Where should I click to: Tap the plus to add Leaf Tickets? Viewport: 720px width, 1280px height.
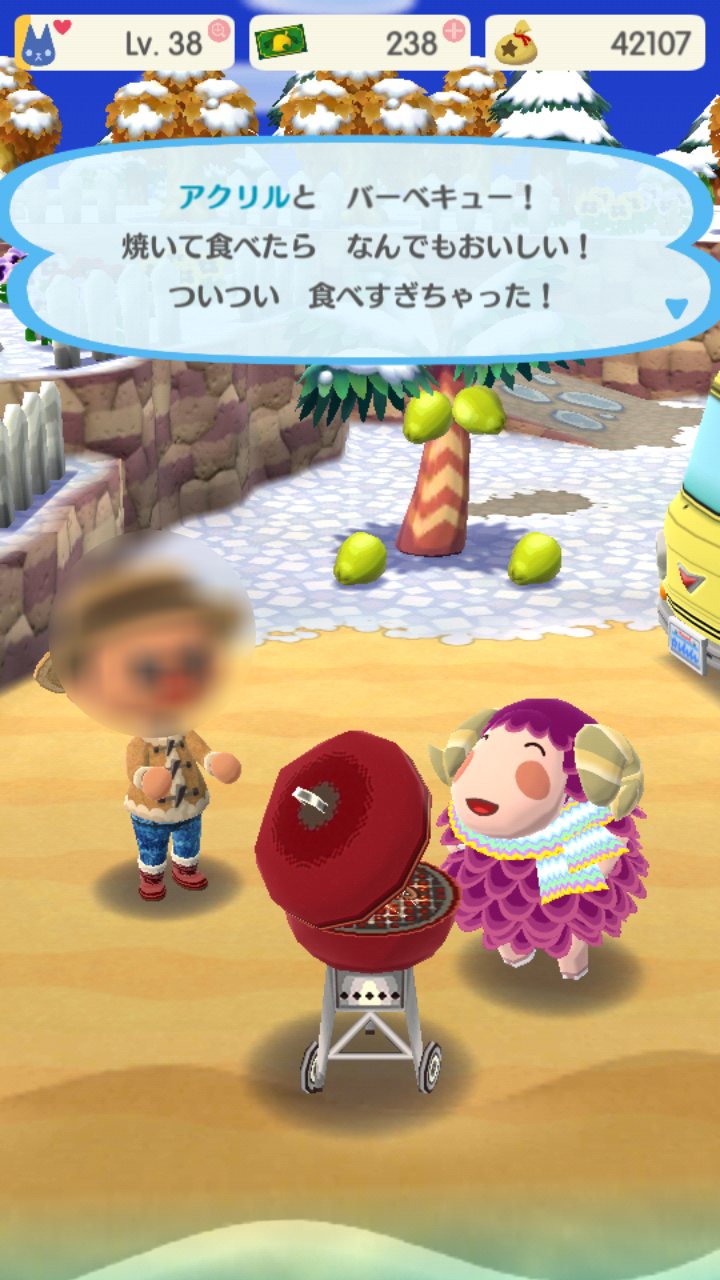(455, 31)
